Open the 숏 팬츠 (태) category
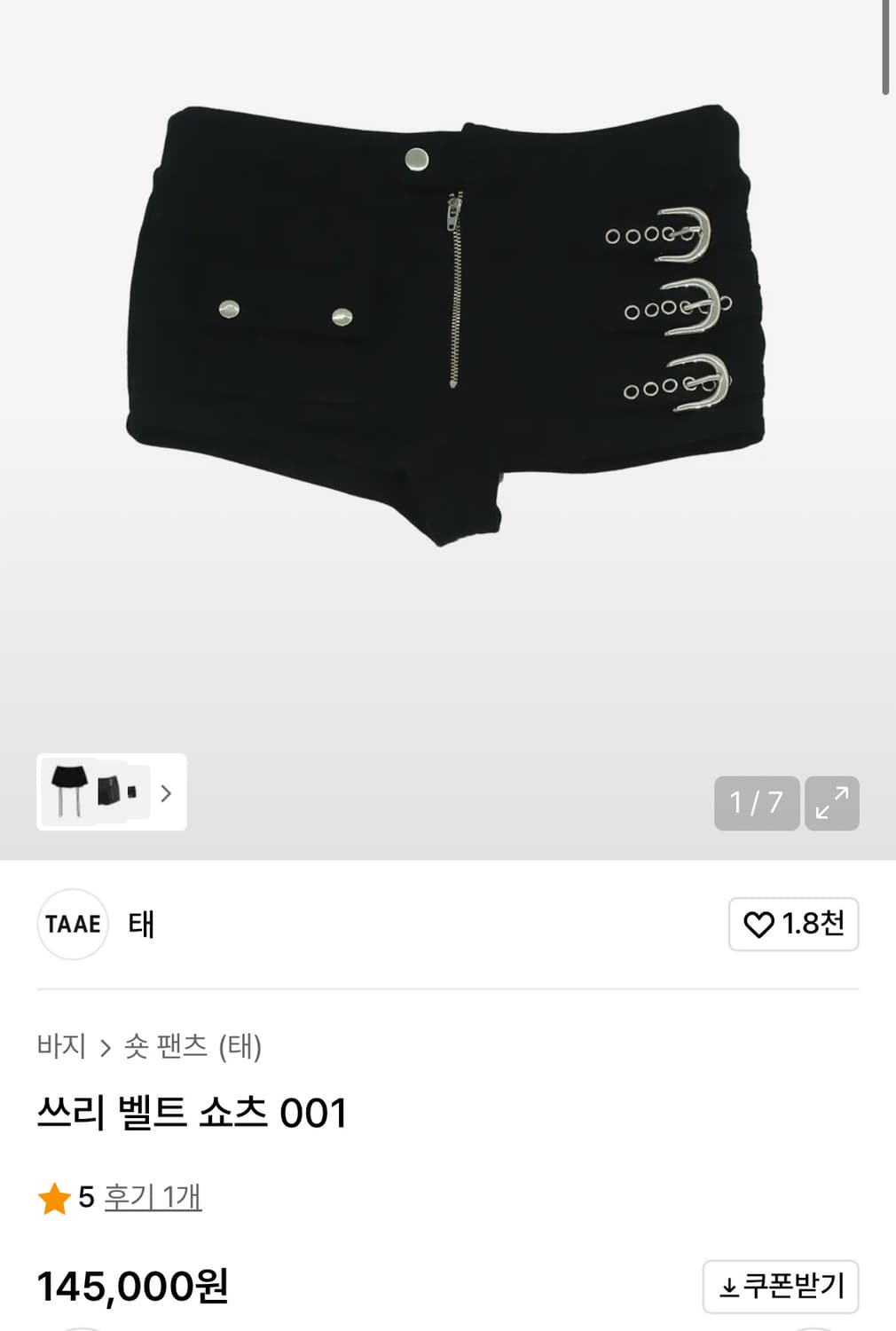896x1331 pixels. (195, 1048)
